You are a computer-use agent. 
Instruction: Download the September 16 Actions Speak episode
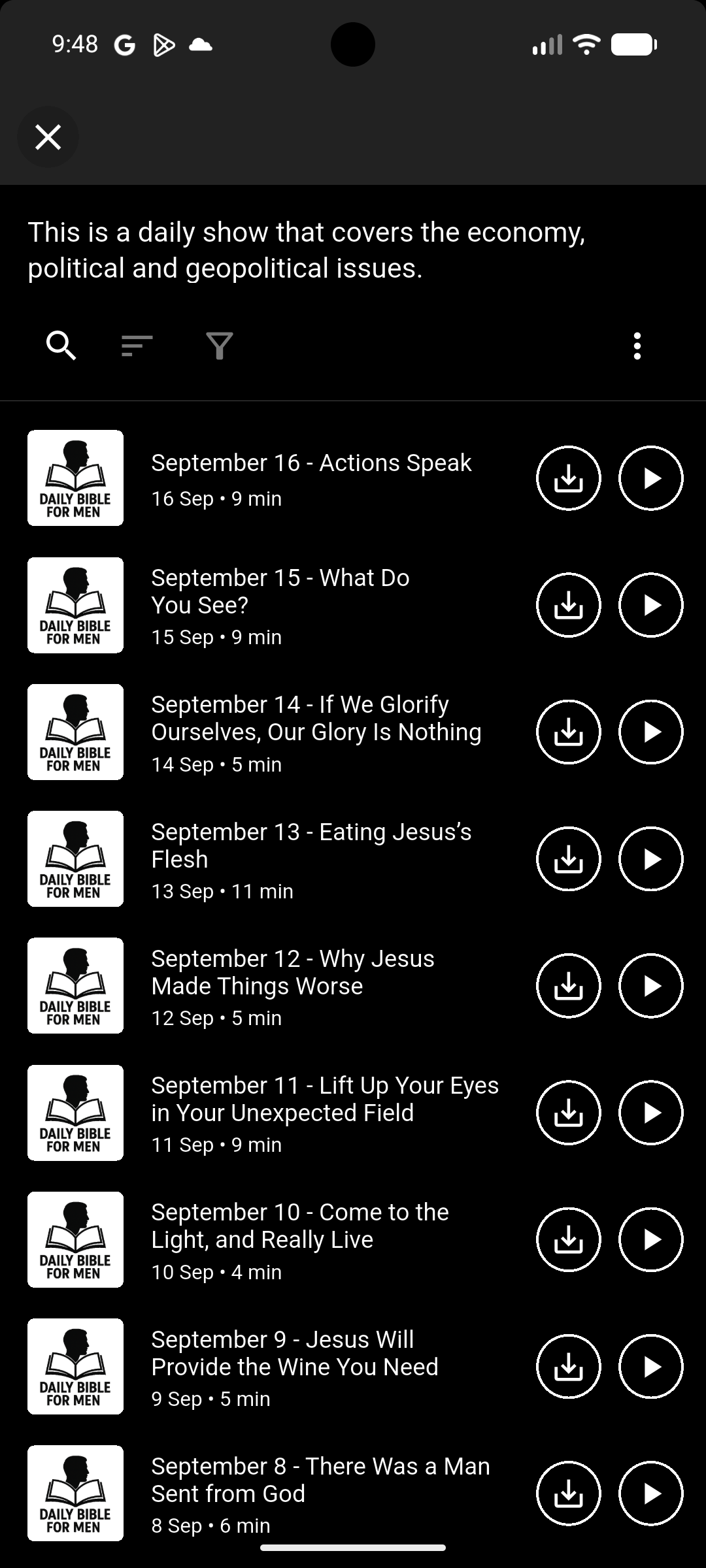click(x=568, y=478)
